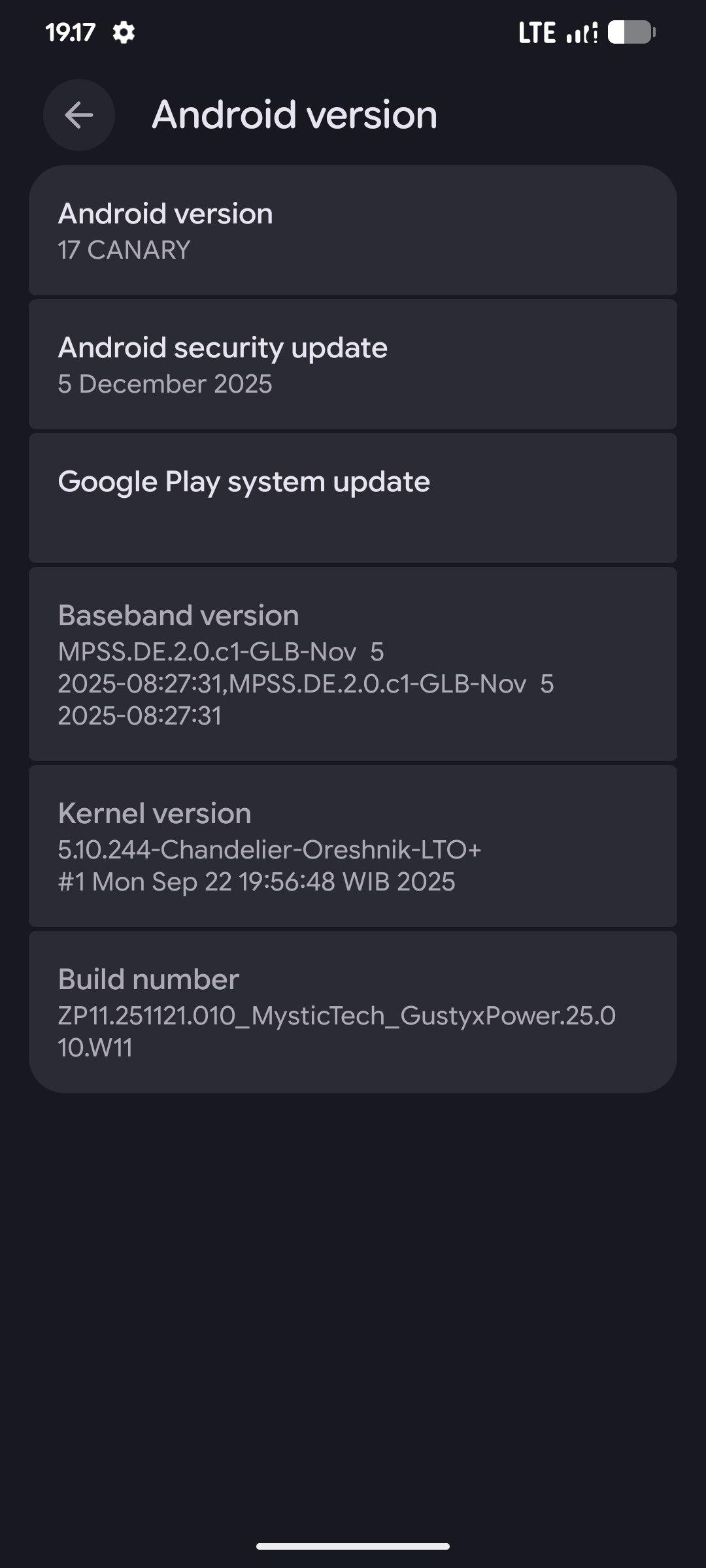This screenshot has width=706, height=1568.
Task: Open Google Play system update
Action: (x=353, y=498)
